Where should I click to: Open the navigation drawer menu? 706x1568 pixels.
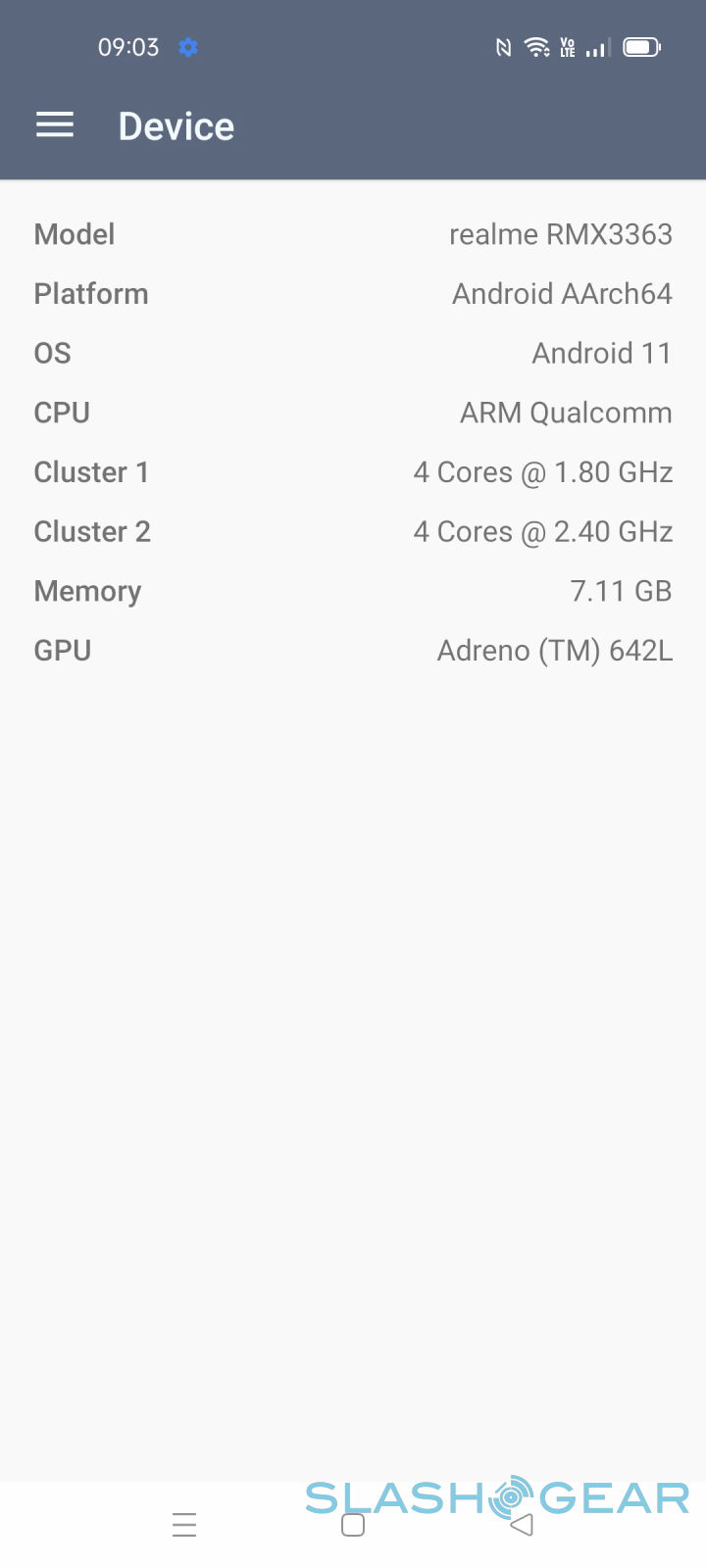[55, 125]
